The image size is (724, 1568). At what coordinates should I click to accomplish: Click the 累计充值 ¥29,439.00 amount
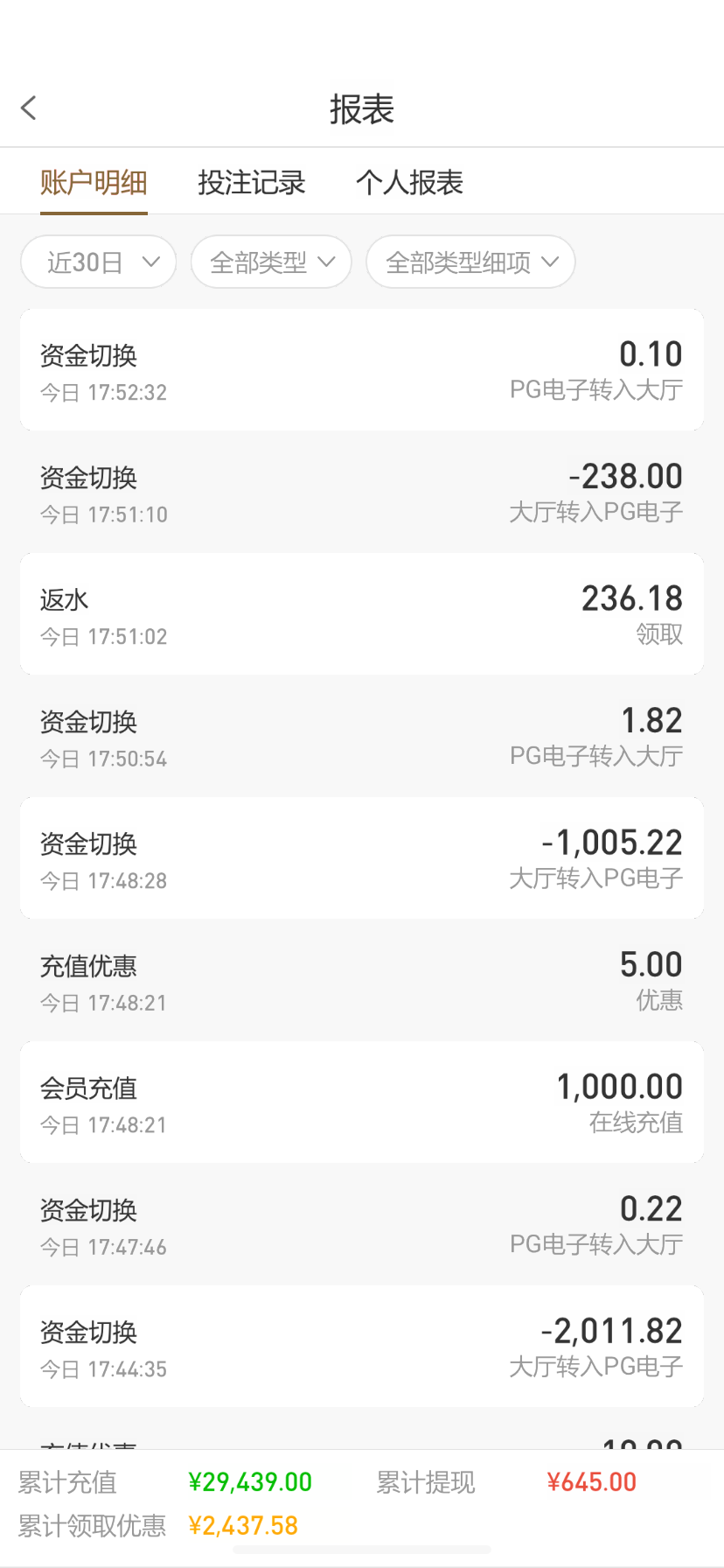(247, 1481)
